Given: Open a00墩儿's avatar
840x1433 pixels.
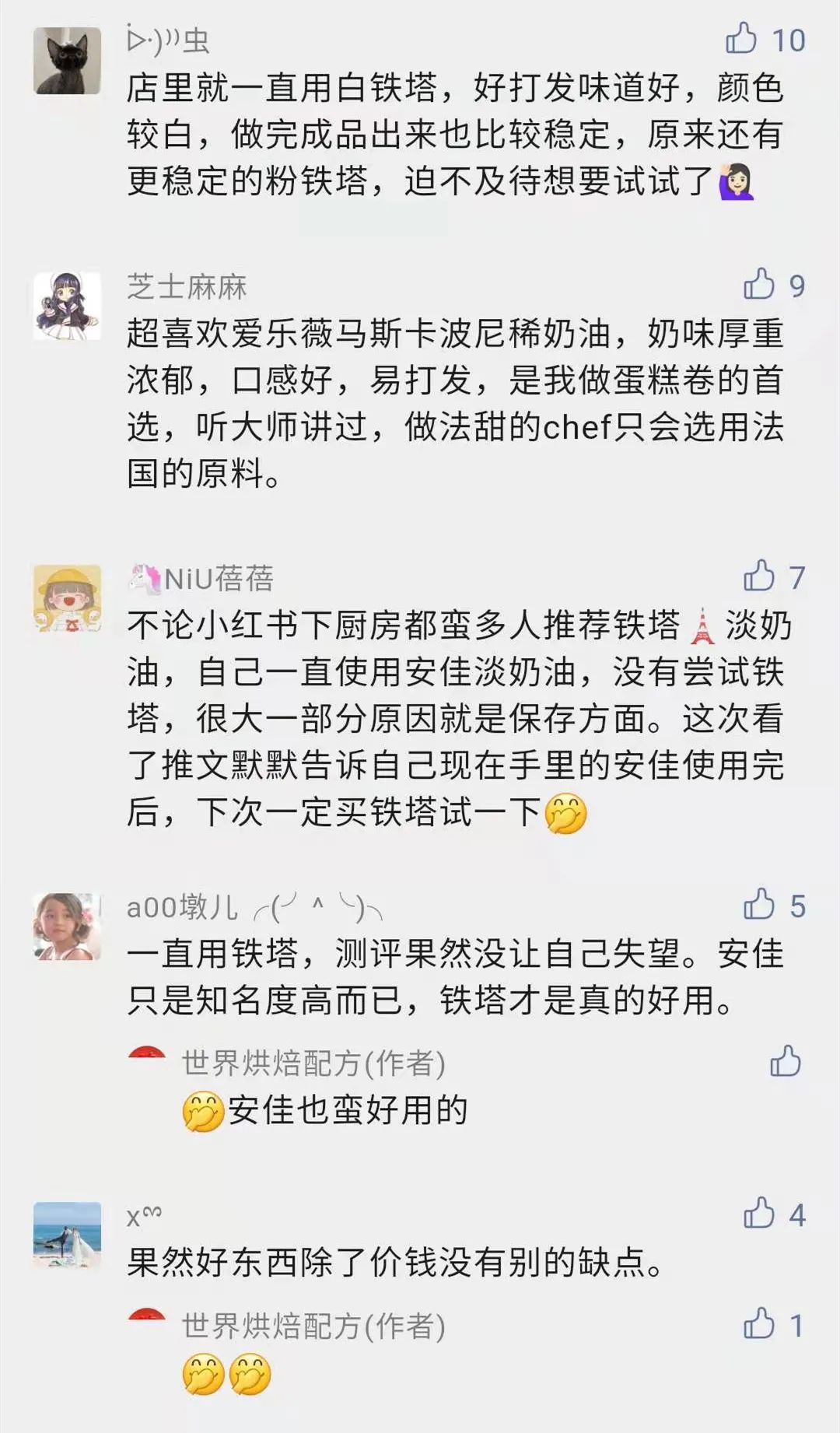Looking at the screenshot, I should coord(68,927).
